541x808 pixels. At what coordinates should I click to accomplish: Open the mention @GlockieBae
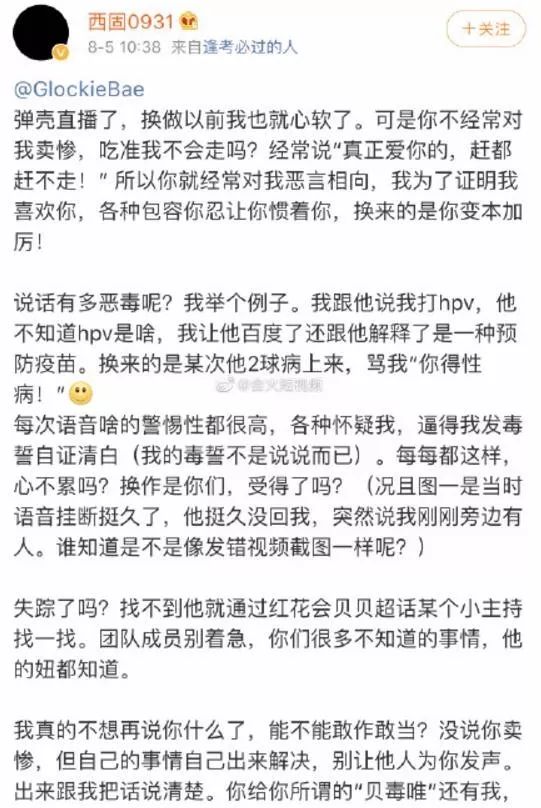tap(79, 89)
